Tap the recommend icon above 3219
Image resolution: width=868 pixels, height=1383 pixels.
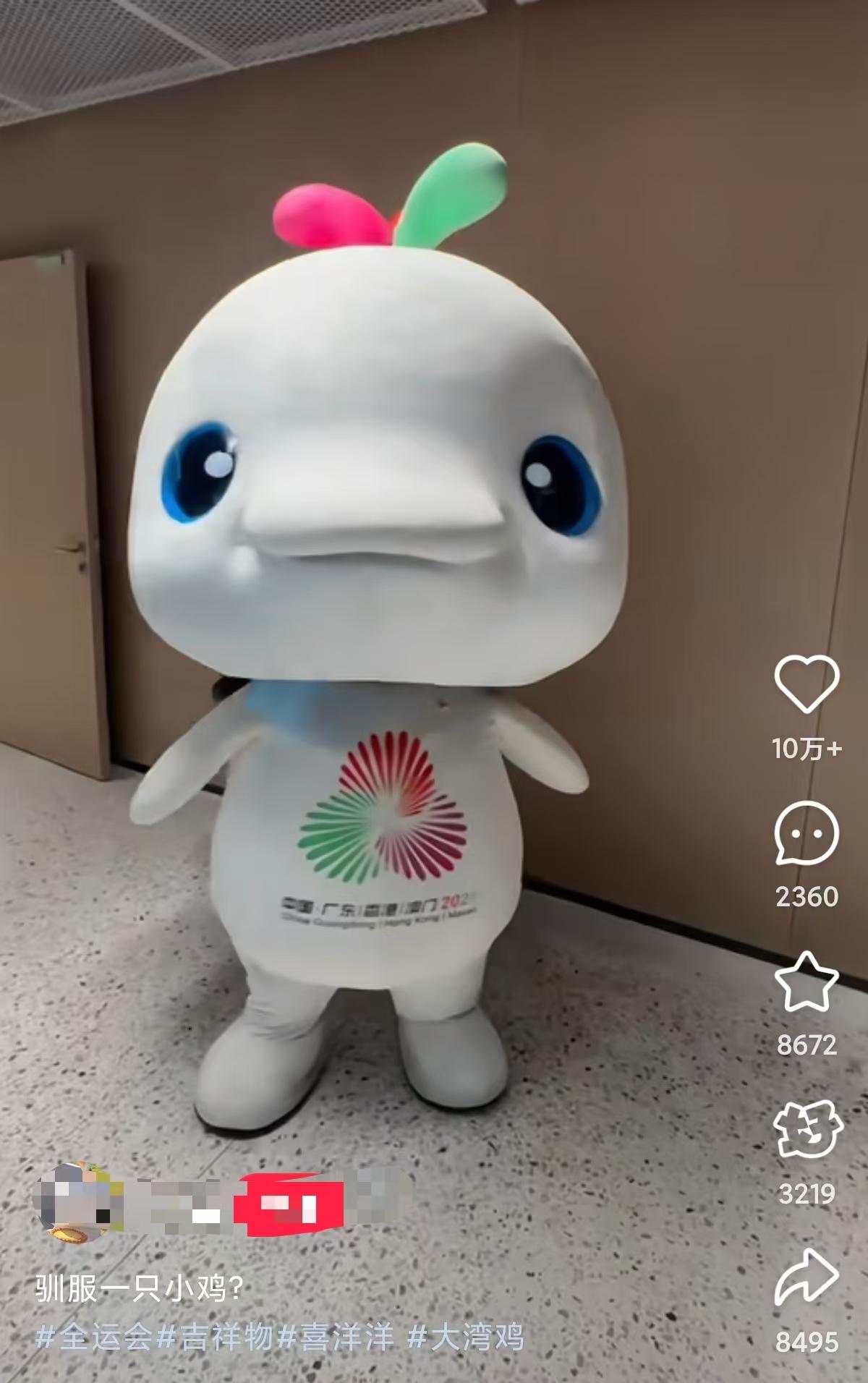(x=807, y=1130)
